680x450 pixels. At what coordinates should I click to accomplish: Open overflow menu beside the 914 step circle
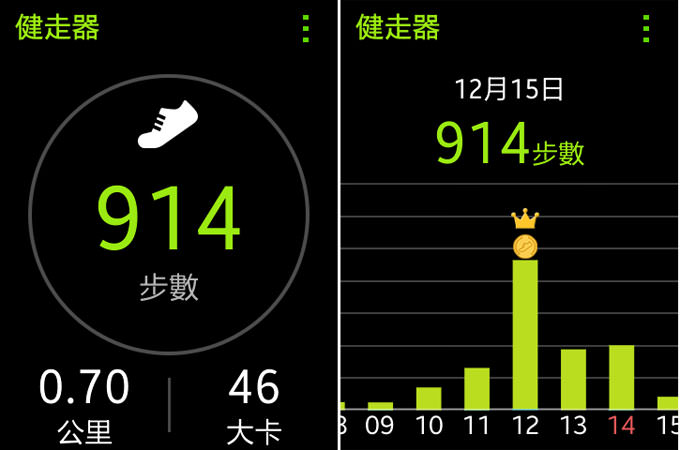(306, 28)
